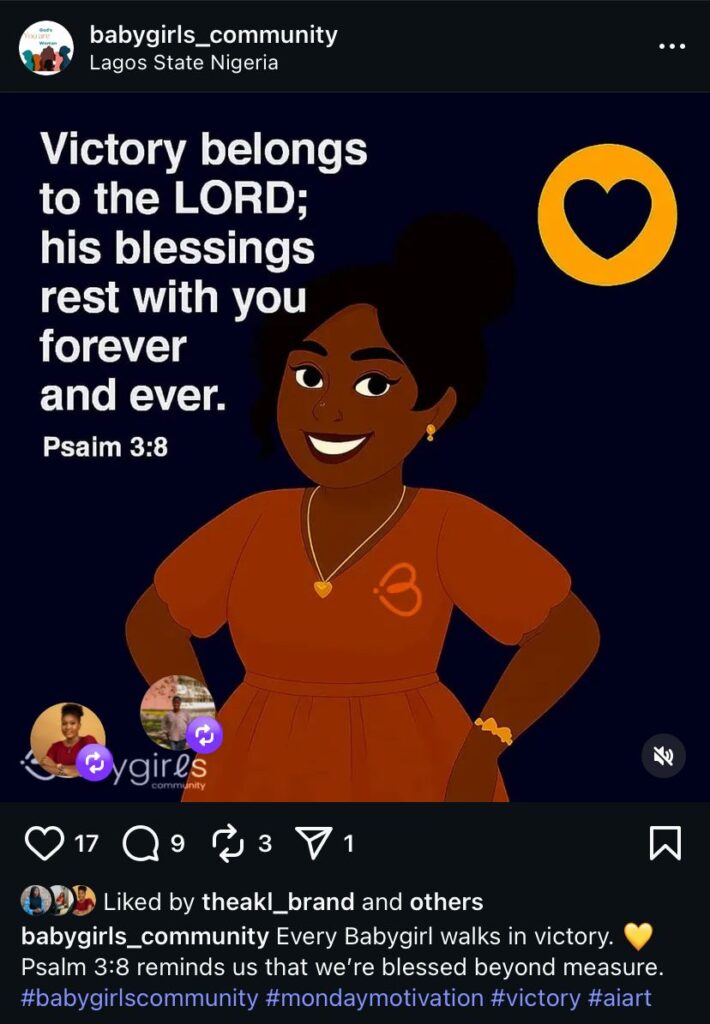Open the #victory hashtag
The height and width of the screenshot is (1024, 710).
[x=536, y=998]
